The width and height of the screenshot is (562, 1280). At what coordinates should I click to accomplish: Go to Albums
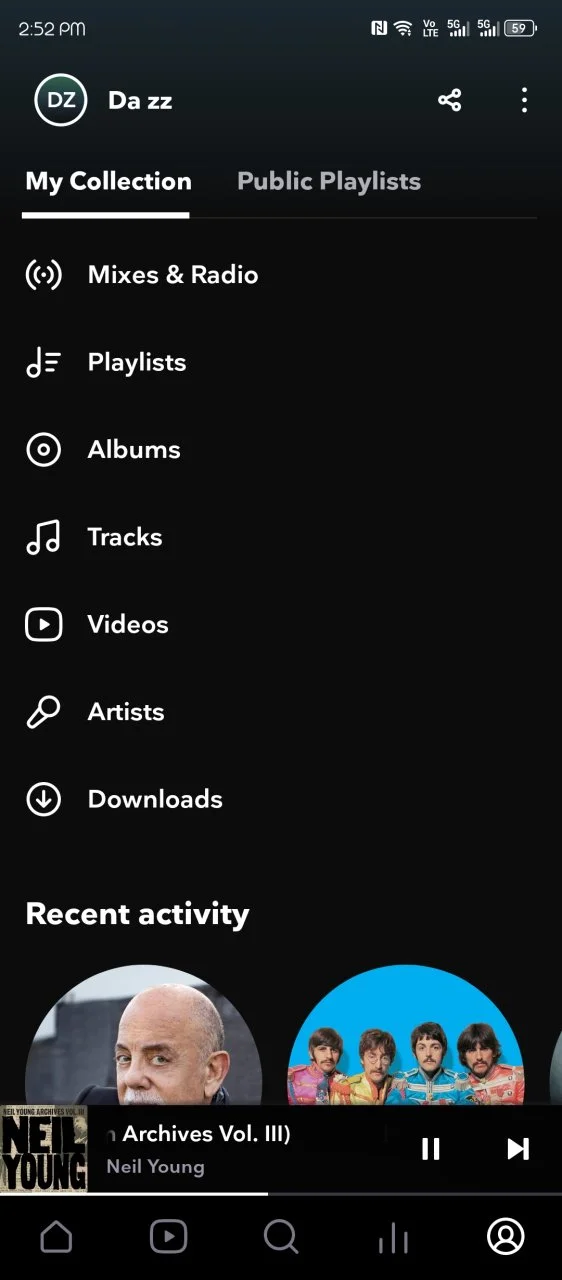tap(281, 450)
